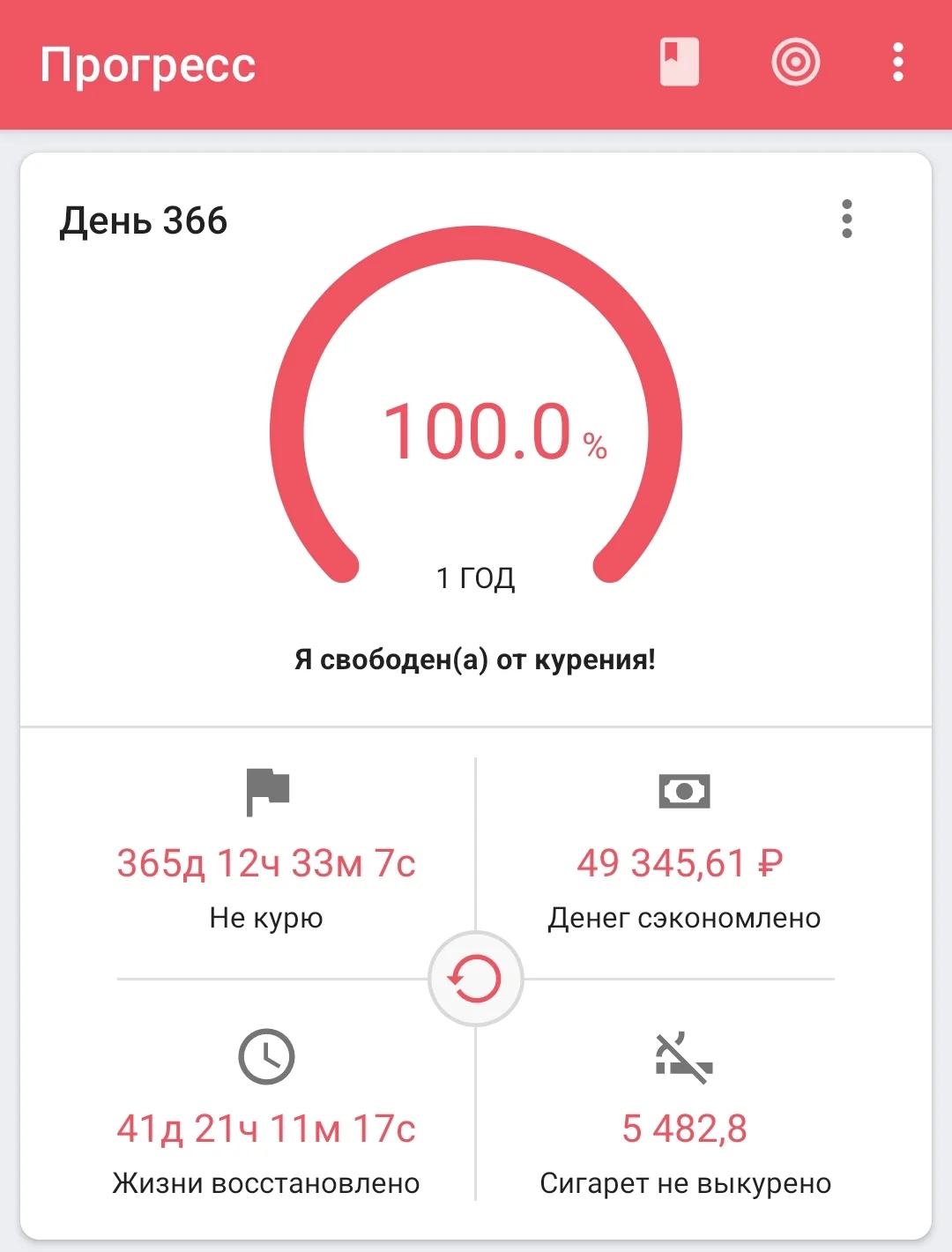Open the card options menu near День 366

click(846, 220)
